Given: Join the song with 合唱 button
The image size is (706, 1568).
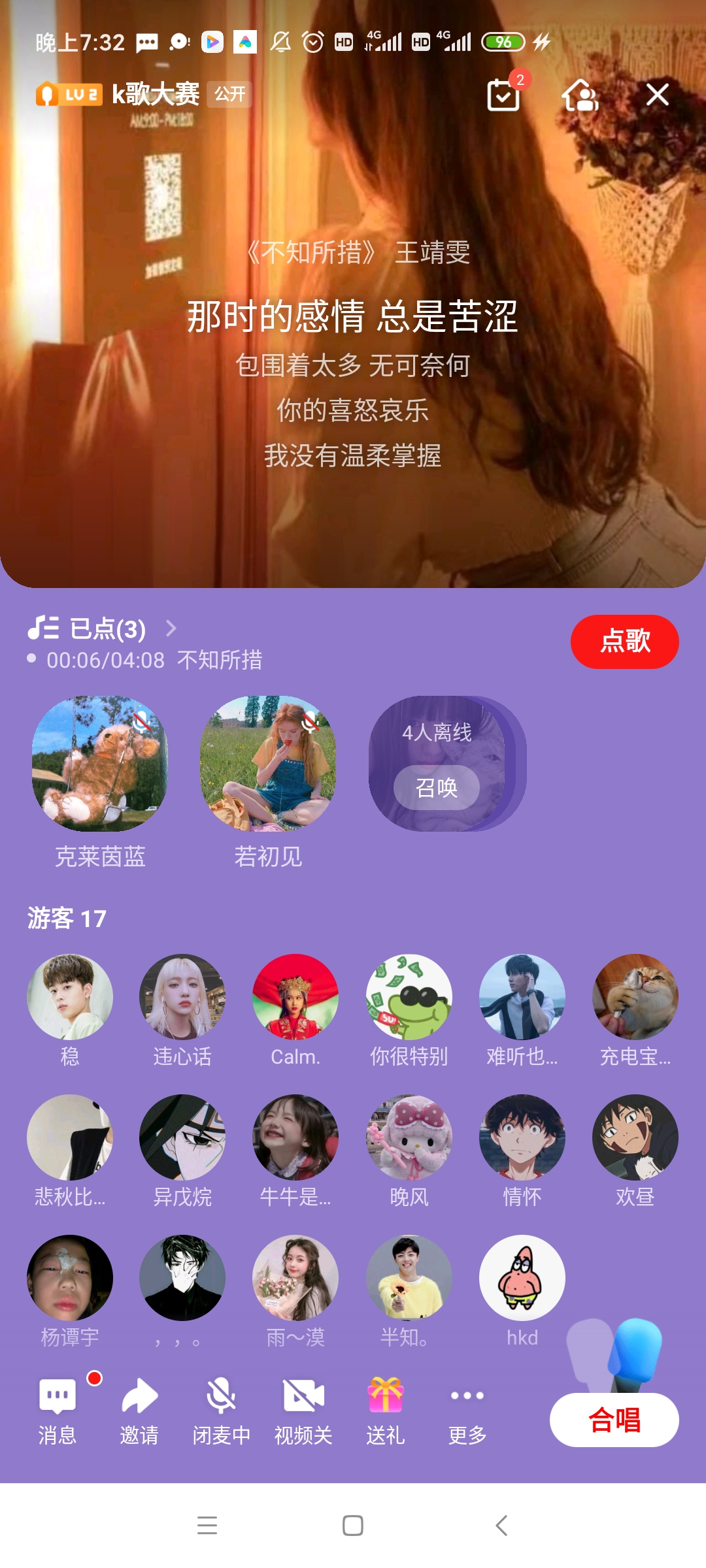Looking at the screenshot, I should [x=614, y=1420].
